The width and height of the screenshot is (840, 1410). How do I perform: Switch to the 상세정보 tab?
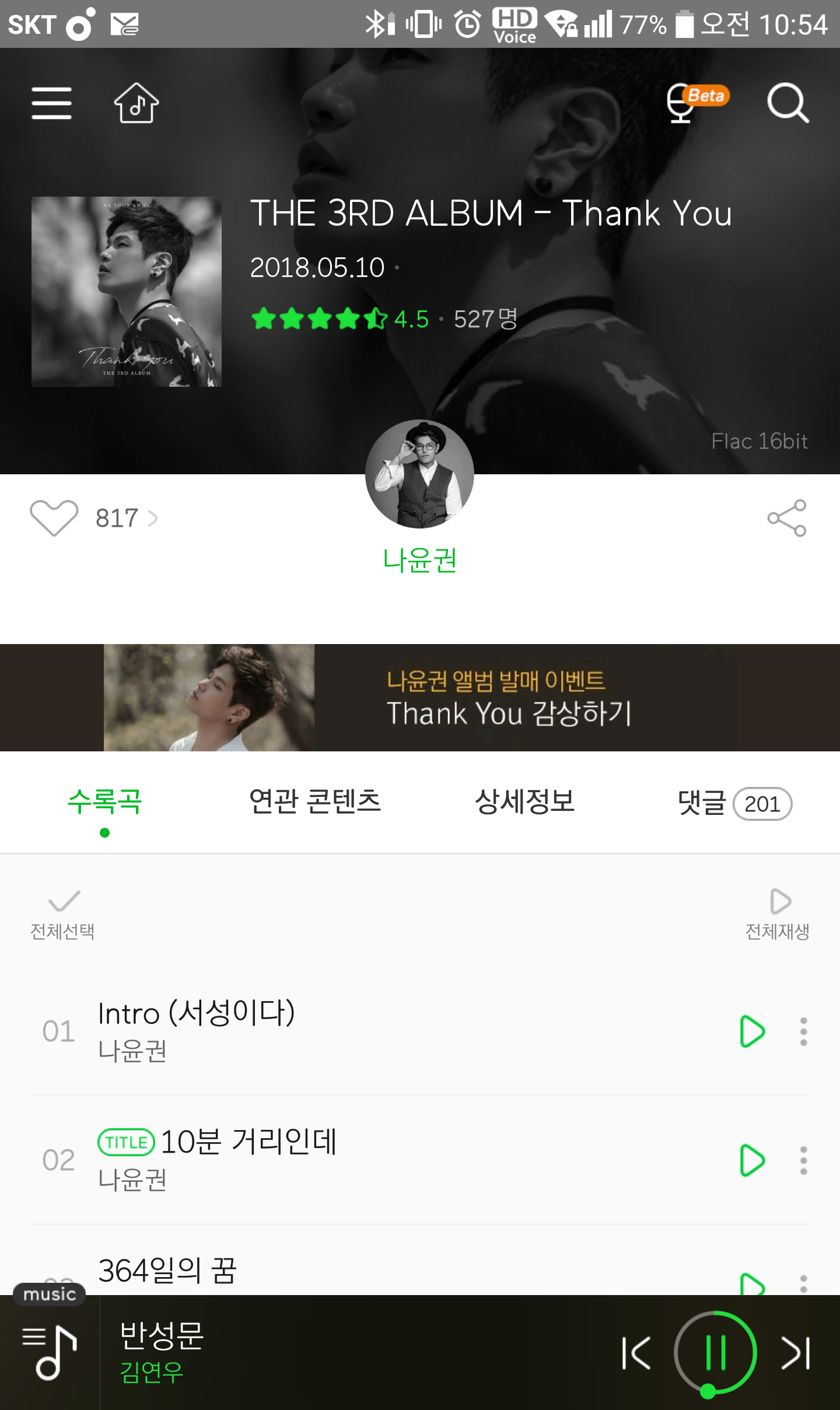click(524, 802)
